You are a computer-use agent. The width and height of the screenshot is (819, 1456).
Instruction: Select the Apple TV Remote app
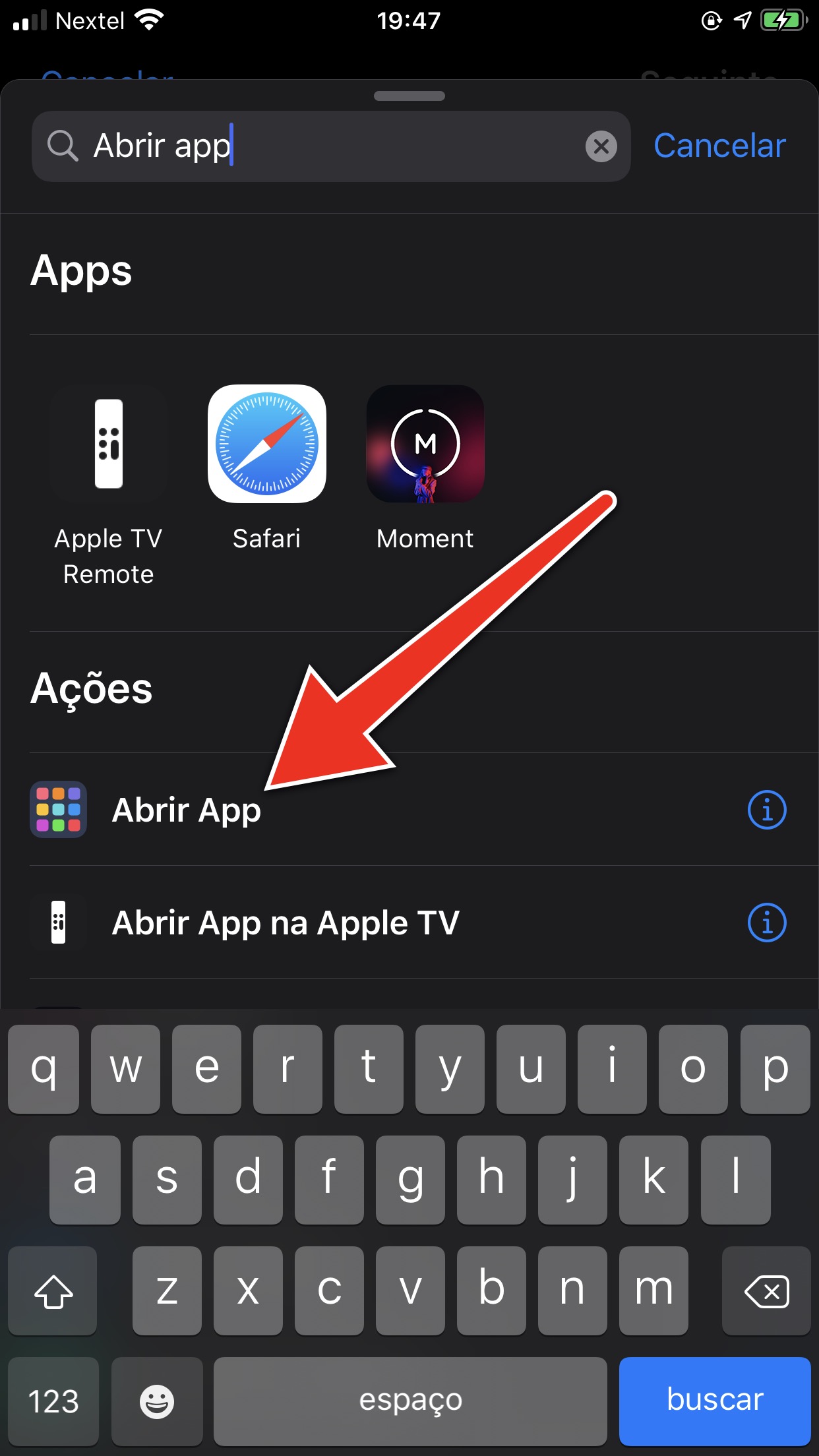click(109, 486)
